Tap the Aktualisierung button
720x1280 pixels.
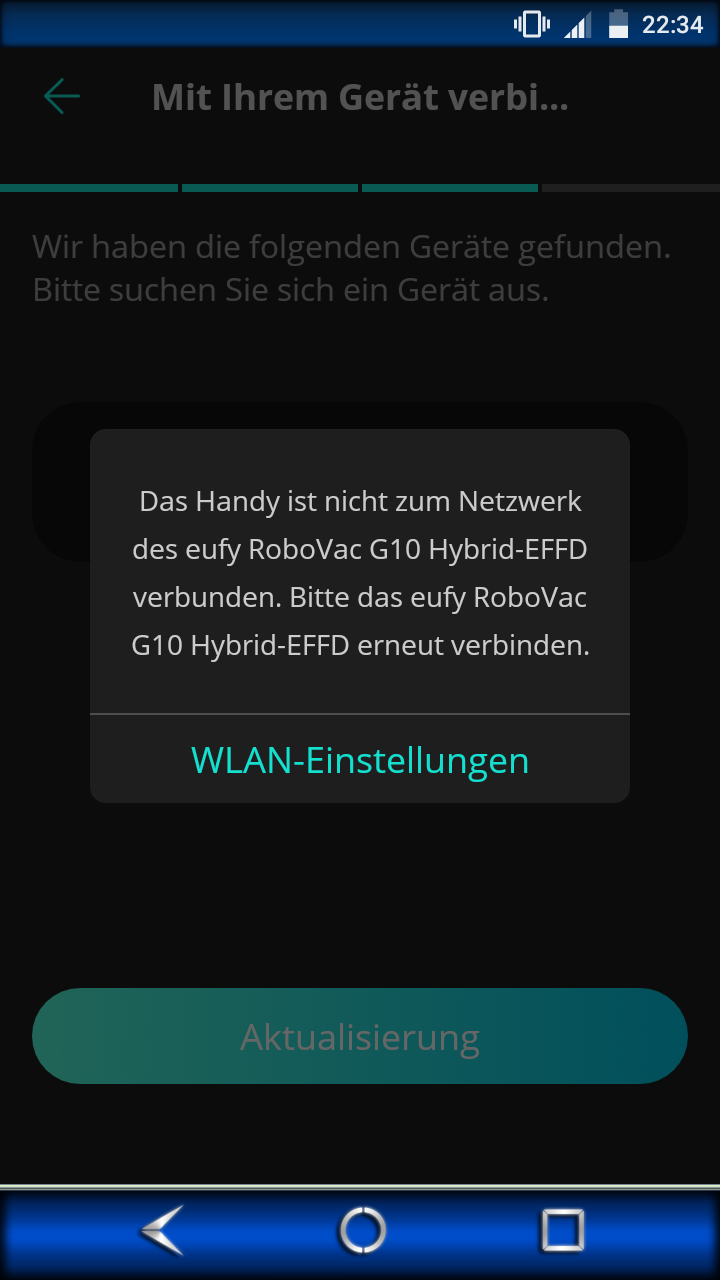click(x=360, y=1036)
